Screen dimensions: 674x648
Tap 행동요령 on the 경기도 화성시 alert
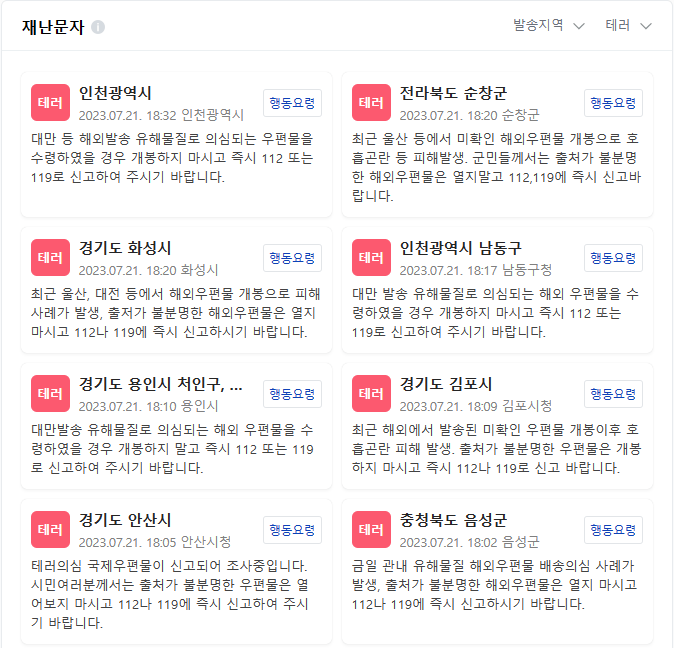pyautogui.click(x=292, y=258)
